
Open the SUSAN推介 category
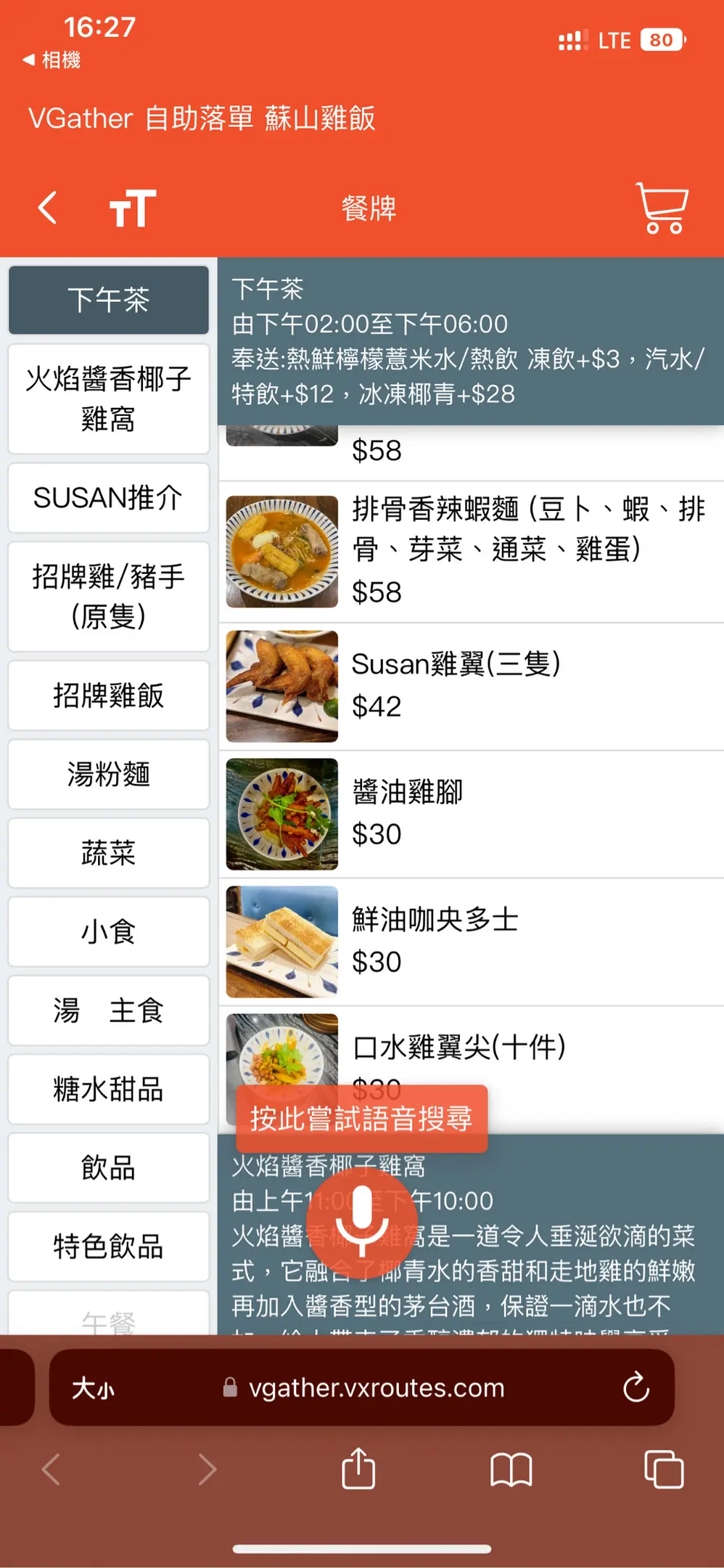click(x=109, y=498)
